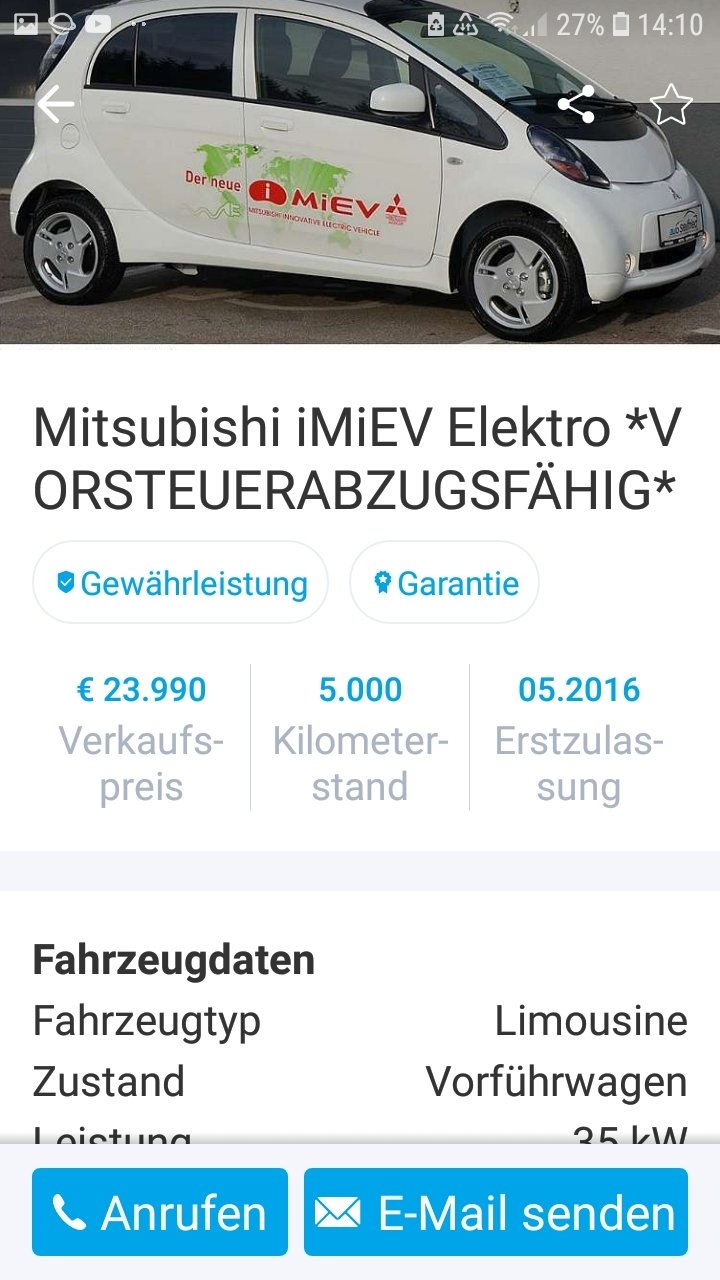This screenshot has width=720, height=1280.
Task: Go back using the arrow icon
Action: pyautogui.click(x=56, y=104)
